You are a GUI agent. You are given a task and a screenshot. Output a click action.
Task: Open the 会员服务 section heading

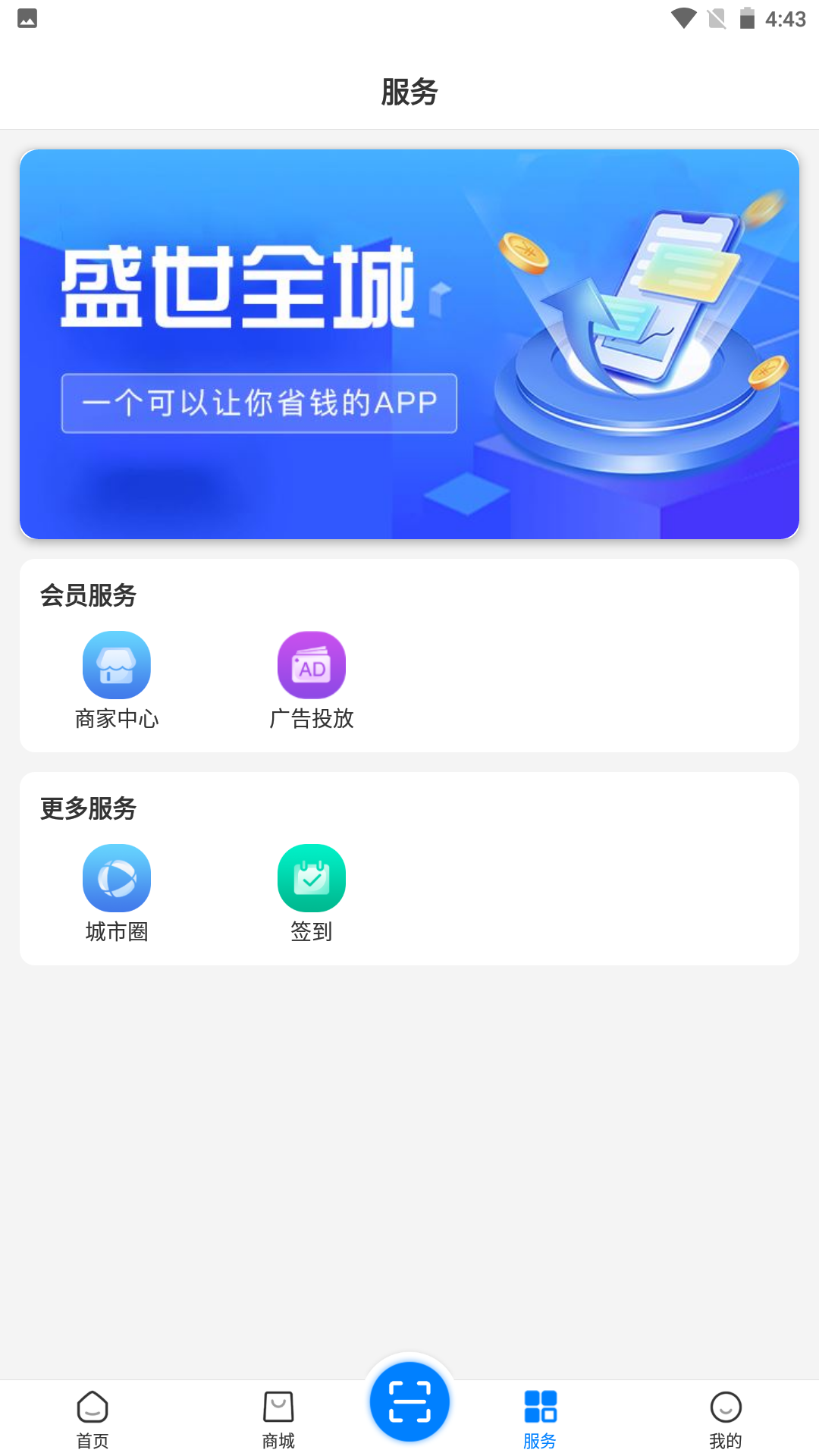[88, 597]
